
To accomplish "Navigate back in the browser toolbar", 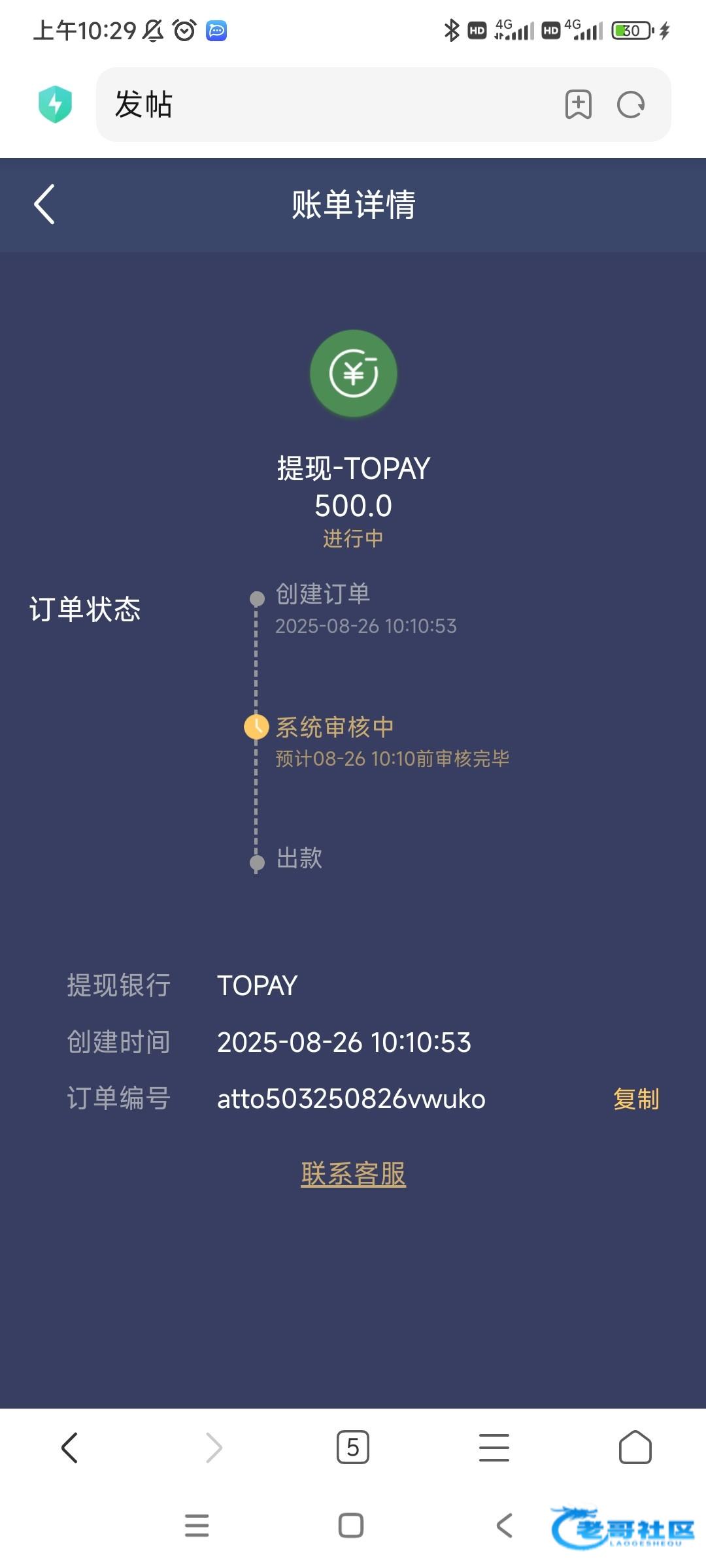I will click(x=70, y=1448).
